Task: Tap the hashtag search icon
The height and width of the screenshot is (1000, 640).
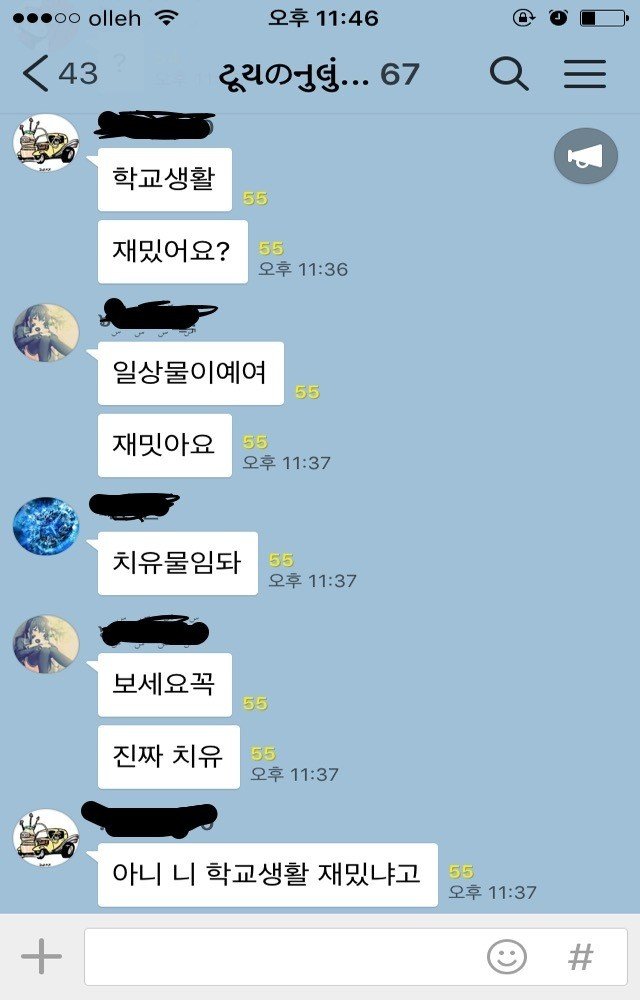Action: click(580, 957)
